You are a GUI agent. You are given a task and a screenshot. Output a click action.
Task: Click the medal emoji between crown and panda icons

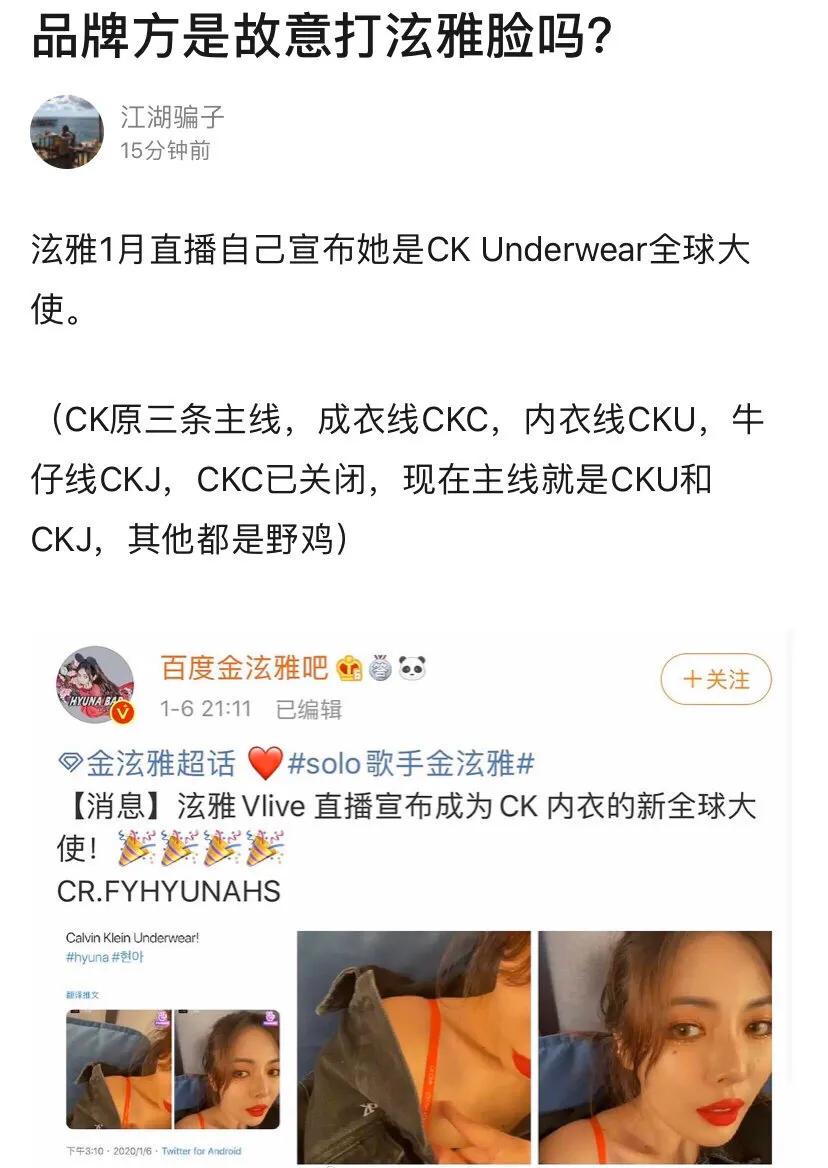382,670
